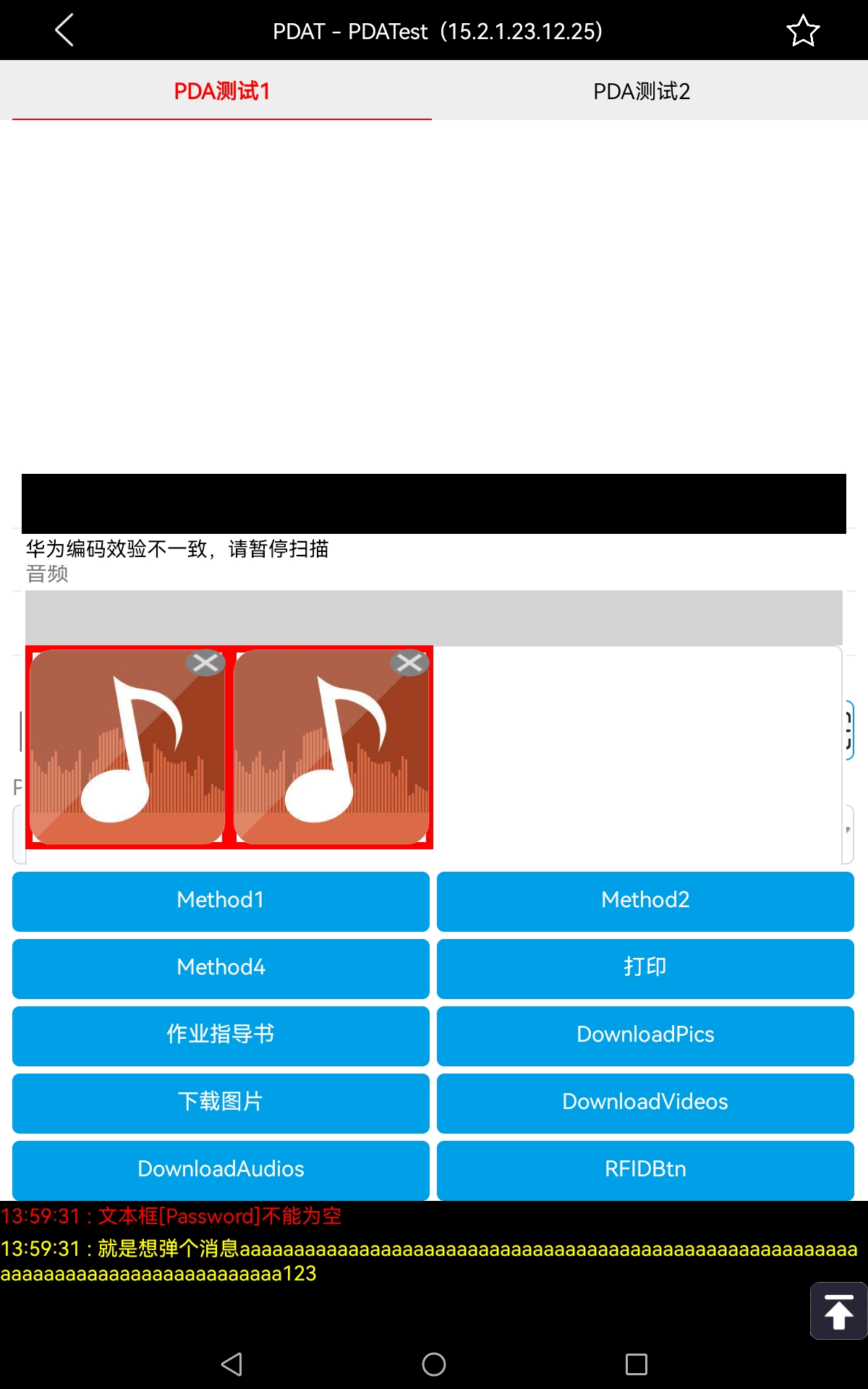Start DownloadVideos
The width and height of the screenshot is (868, 1389).
(x=645, y=1102)
